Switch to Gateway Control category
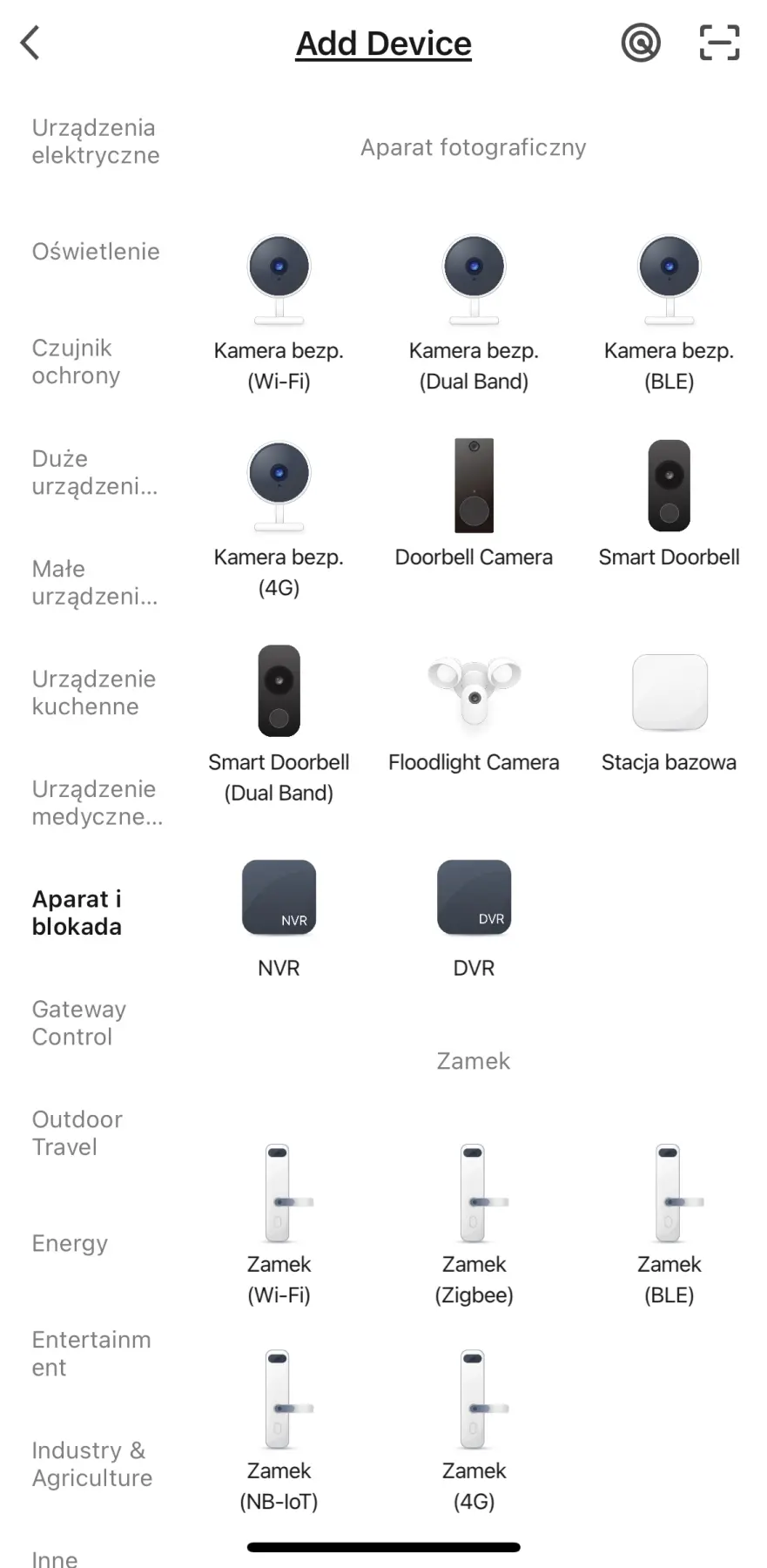The height and width of the screenshot is (1568, 767). (x=79, y=1023)
